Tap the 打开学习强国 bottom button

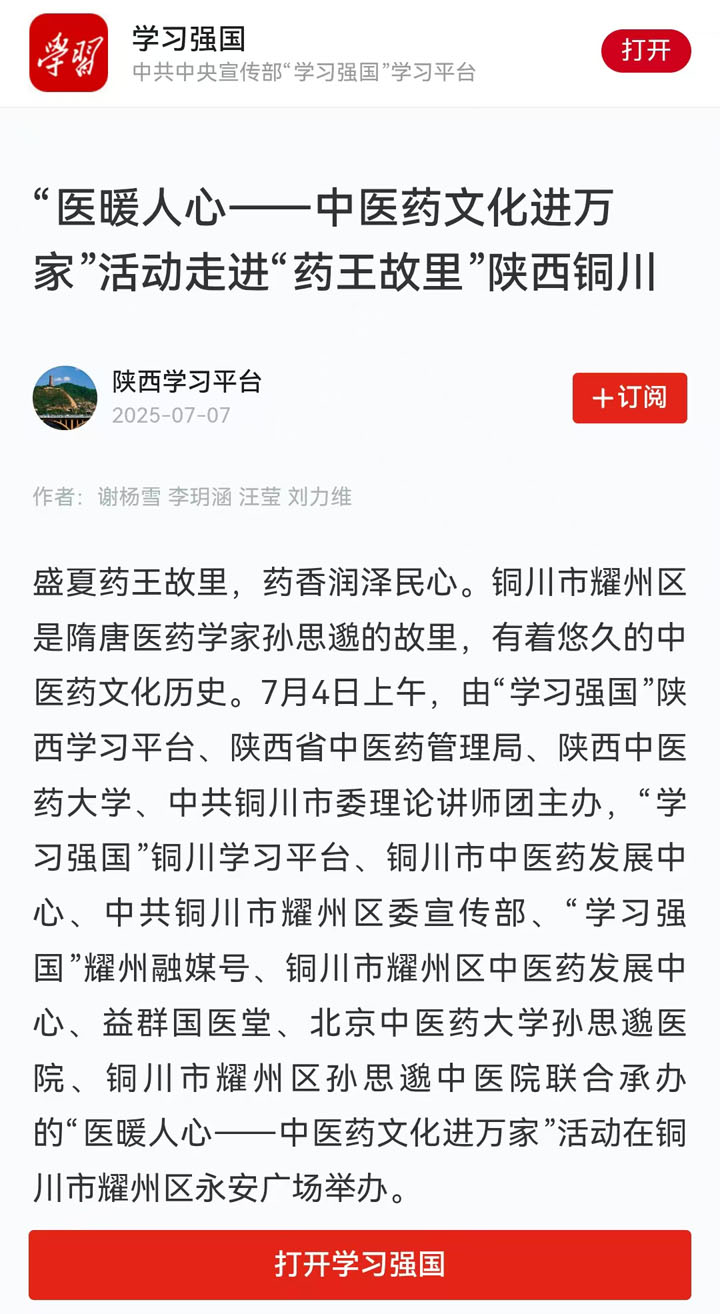tap(360, 1264)
